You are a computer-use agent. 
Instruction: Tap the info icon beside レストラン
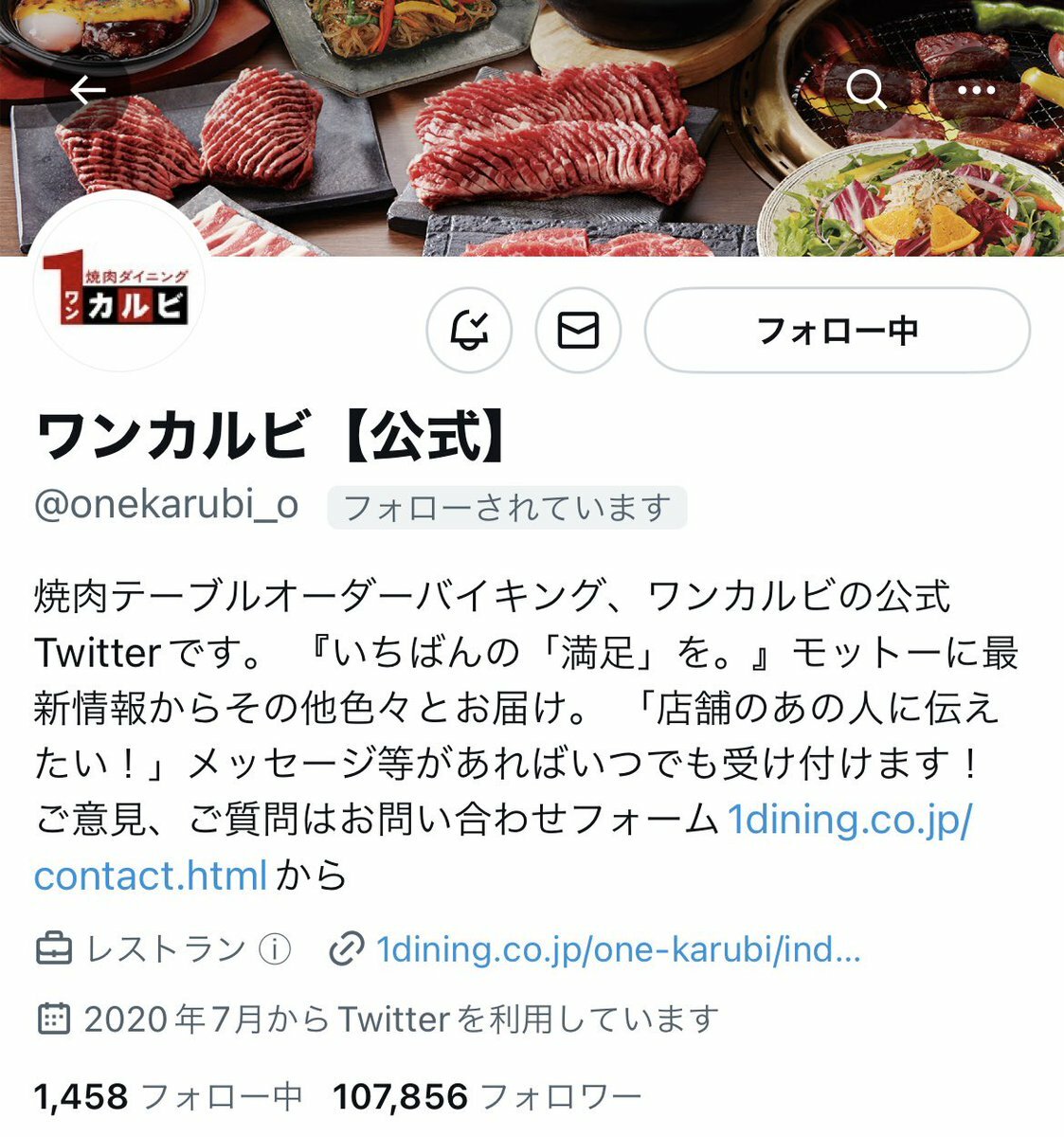tap(275, 948)
